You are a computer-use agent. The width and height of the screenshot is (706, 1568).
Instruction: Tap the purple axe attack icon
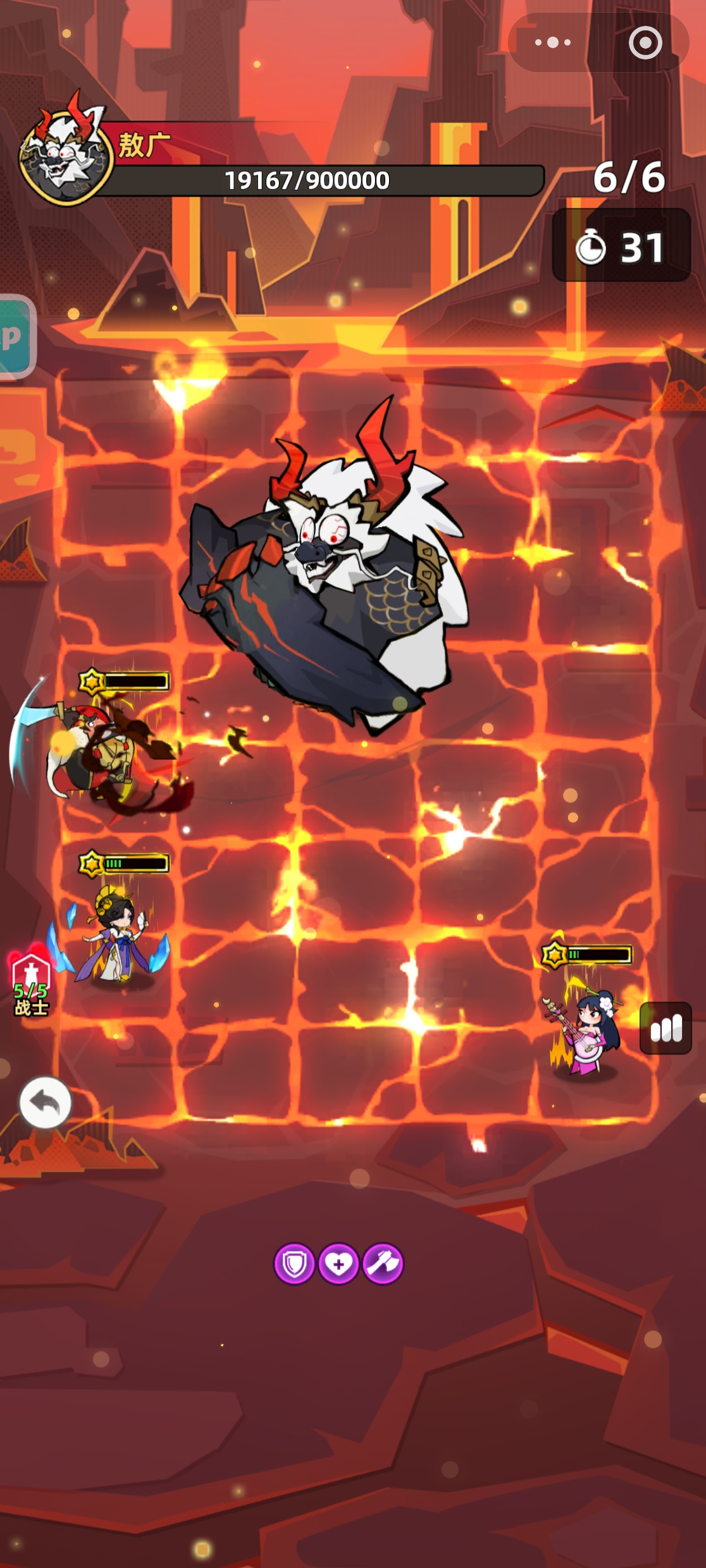pyautogui.click(x=383, y=1264)
